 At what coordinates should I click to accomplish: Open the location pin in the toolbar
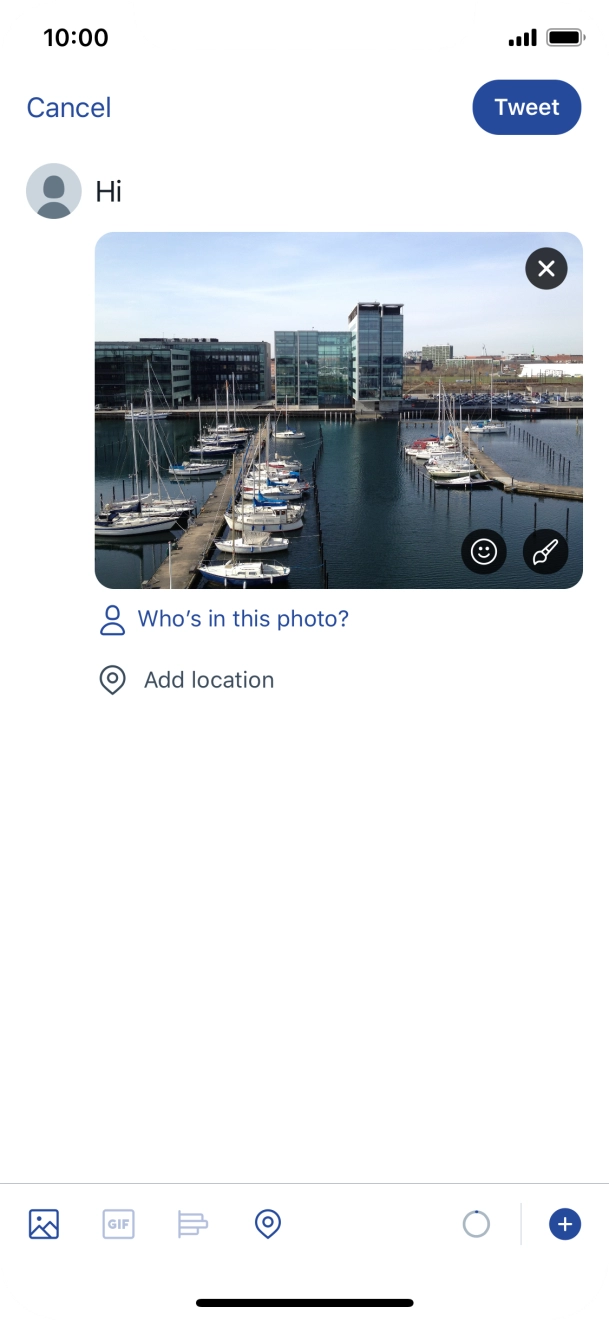[x=267, y=1224]
